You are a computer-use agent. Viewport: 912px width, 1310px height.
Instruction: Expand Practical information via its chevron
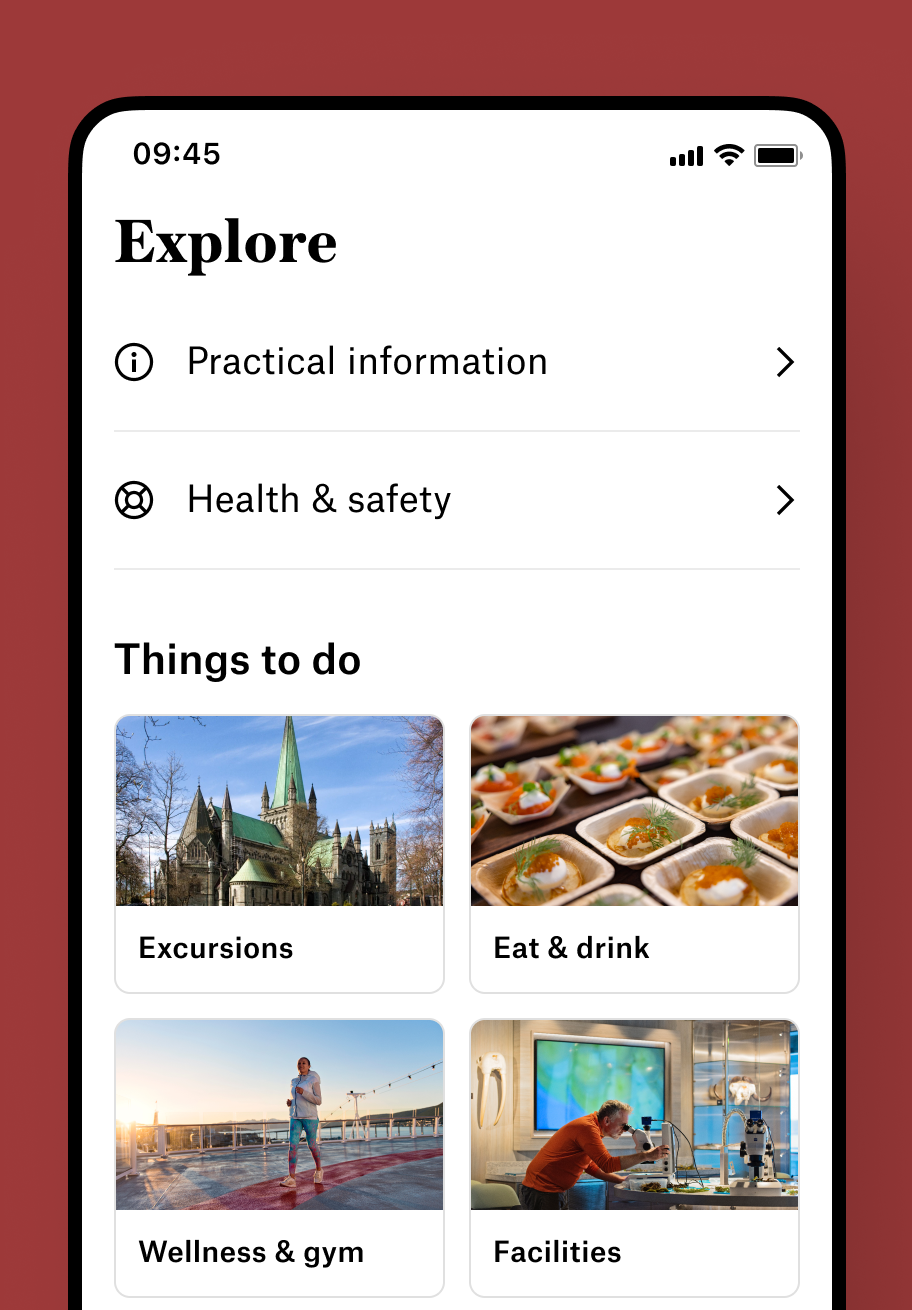pos(785,362)
